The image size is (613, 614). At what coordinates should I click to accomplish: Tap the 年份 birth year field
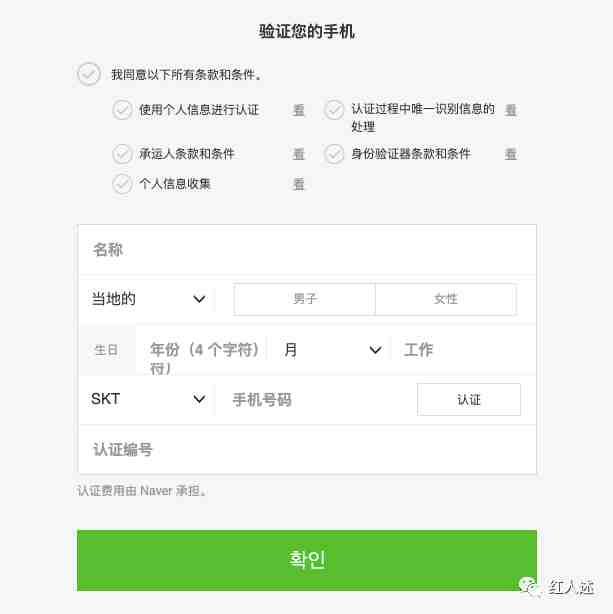(x=205, y=350)
